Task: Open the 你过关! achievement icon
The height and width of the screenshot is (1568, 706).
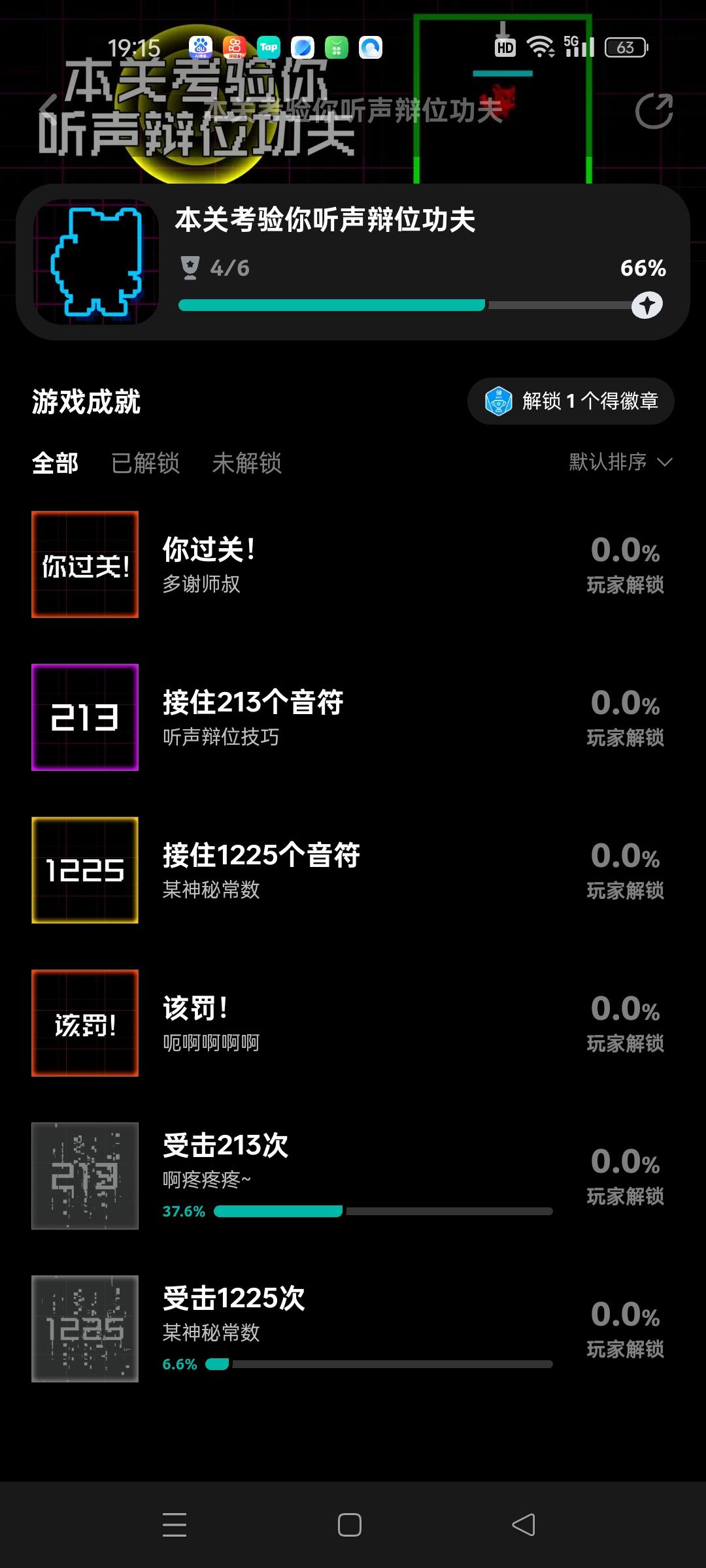Action: point(84,564)
